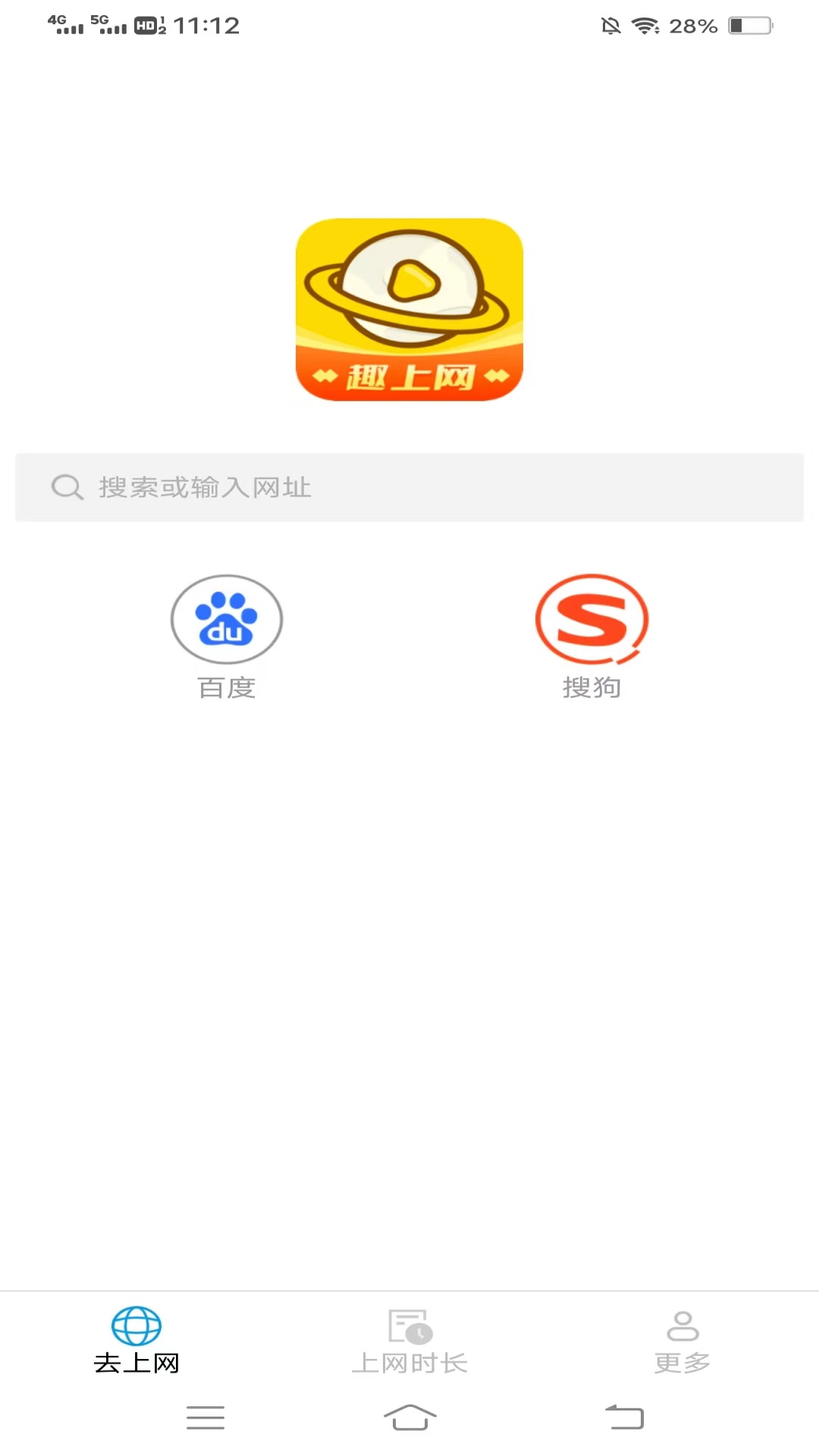Open the 搜狗 link below its logo
The width and height of the screenshot is (819, 1456).
click(x=592, y=687)
